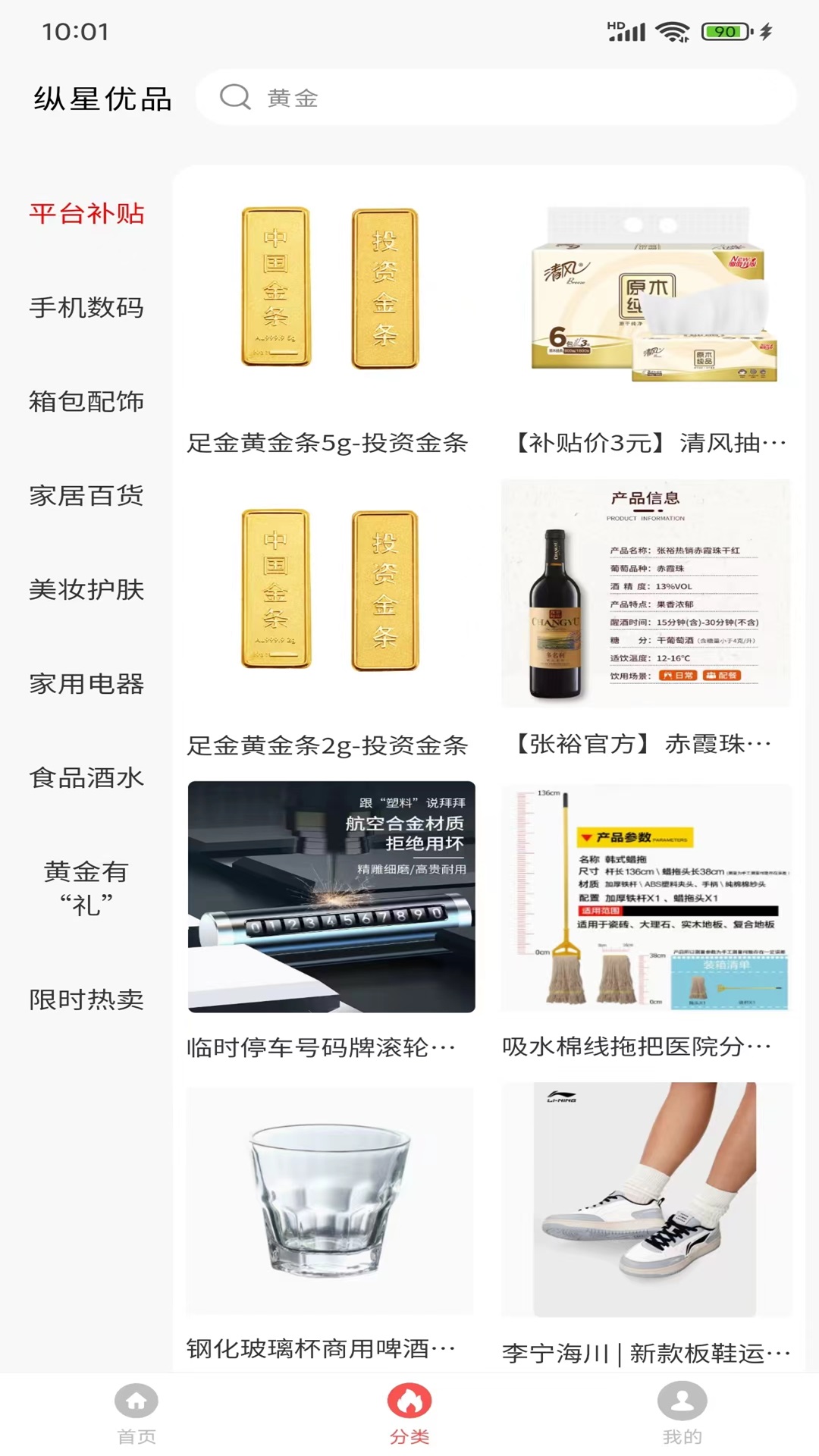Select the 箱包配饰 category
819x1456 pixels.
pos(86,402)
